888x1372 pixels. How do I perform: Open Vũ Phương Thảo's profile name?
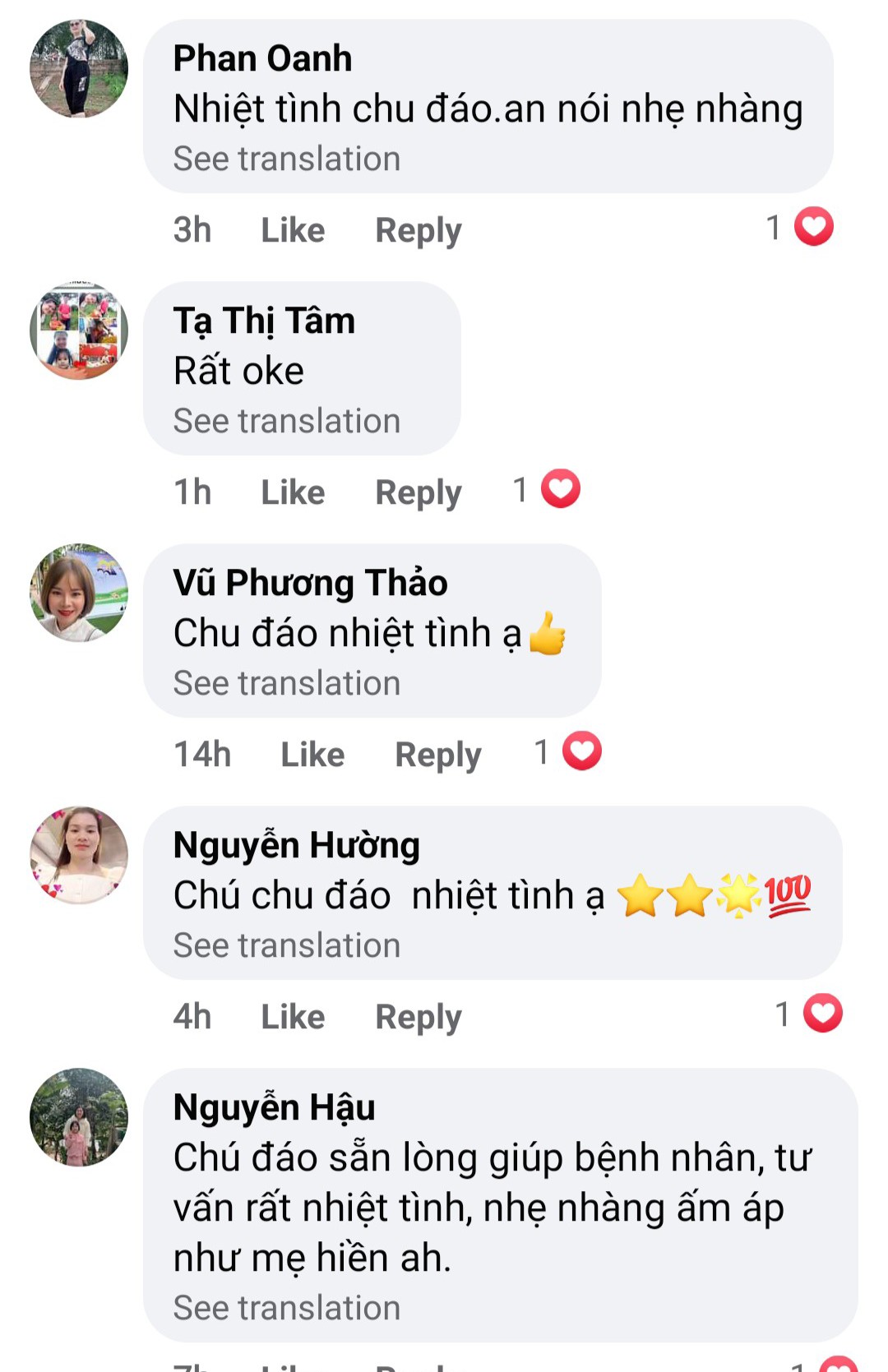point(310,583)
